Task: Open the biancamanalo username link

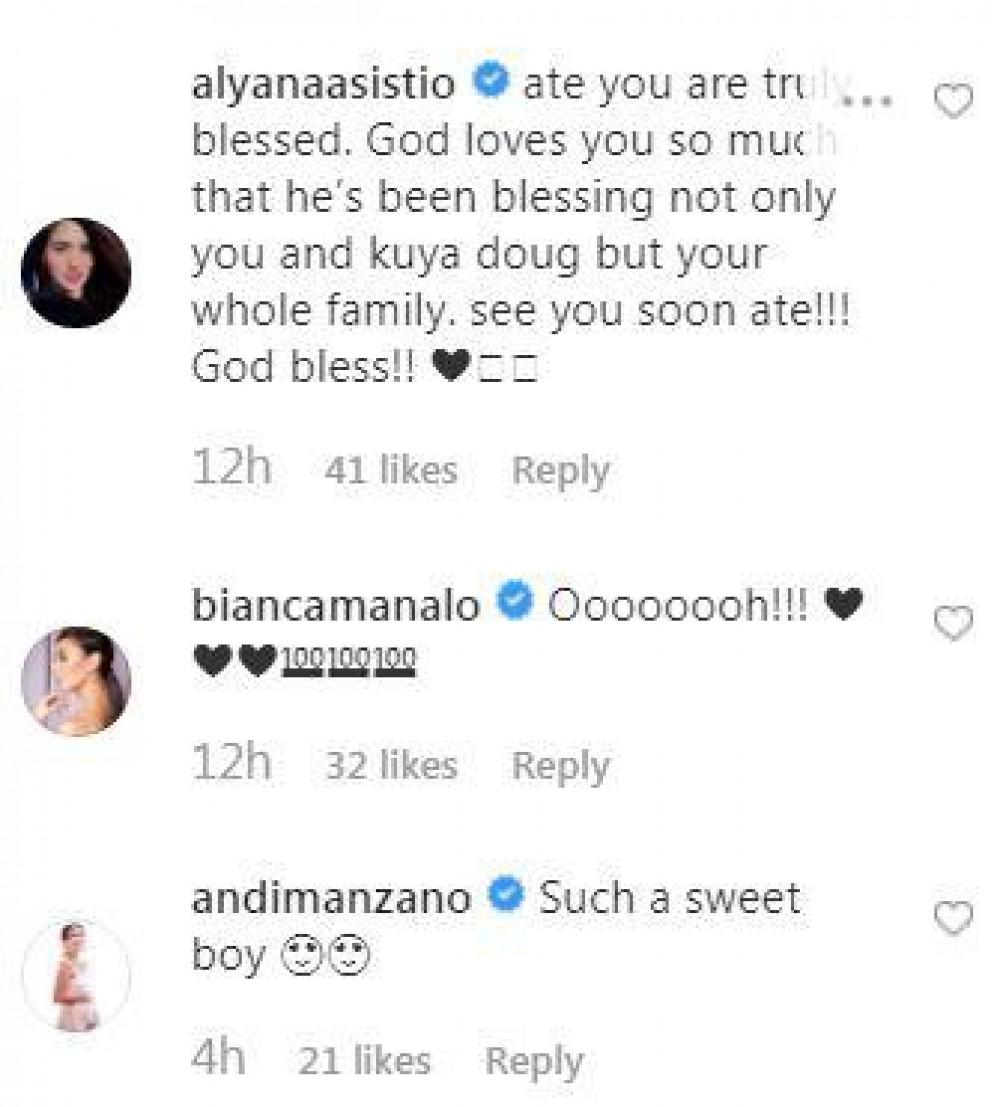Action: 336,606
